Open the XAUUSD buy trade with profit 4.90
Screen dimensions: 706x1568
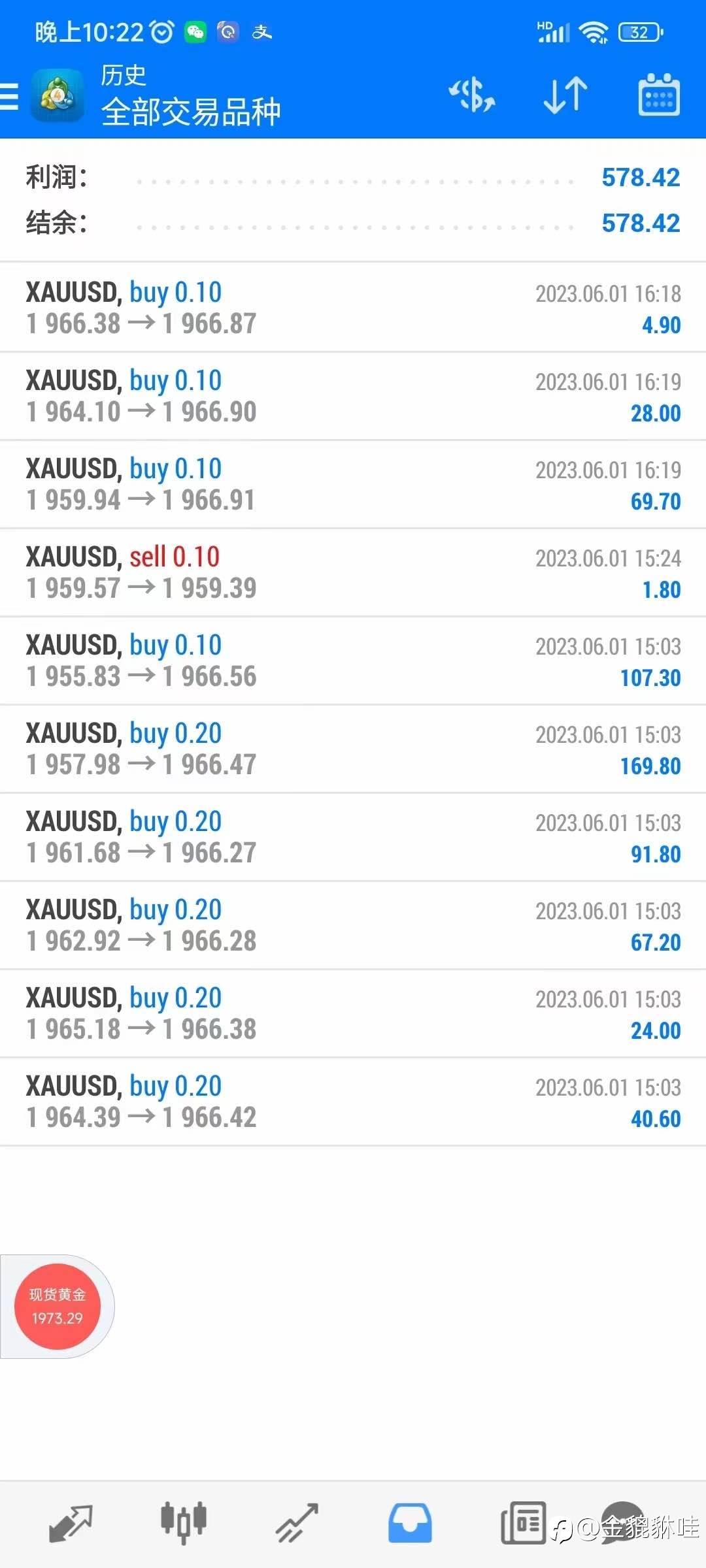[x=353, y=307]
